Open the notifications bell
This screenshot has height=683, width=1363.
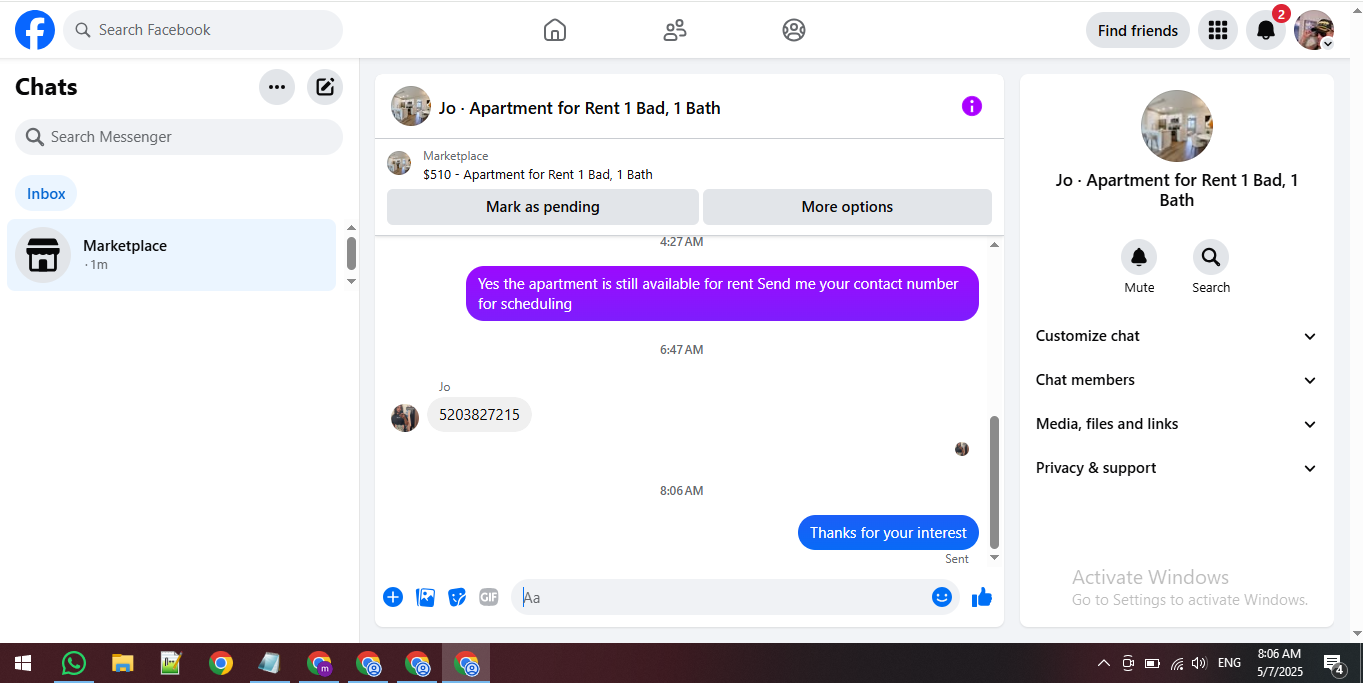tap(1266, 30)
